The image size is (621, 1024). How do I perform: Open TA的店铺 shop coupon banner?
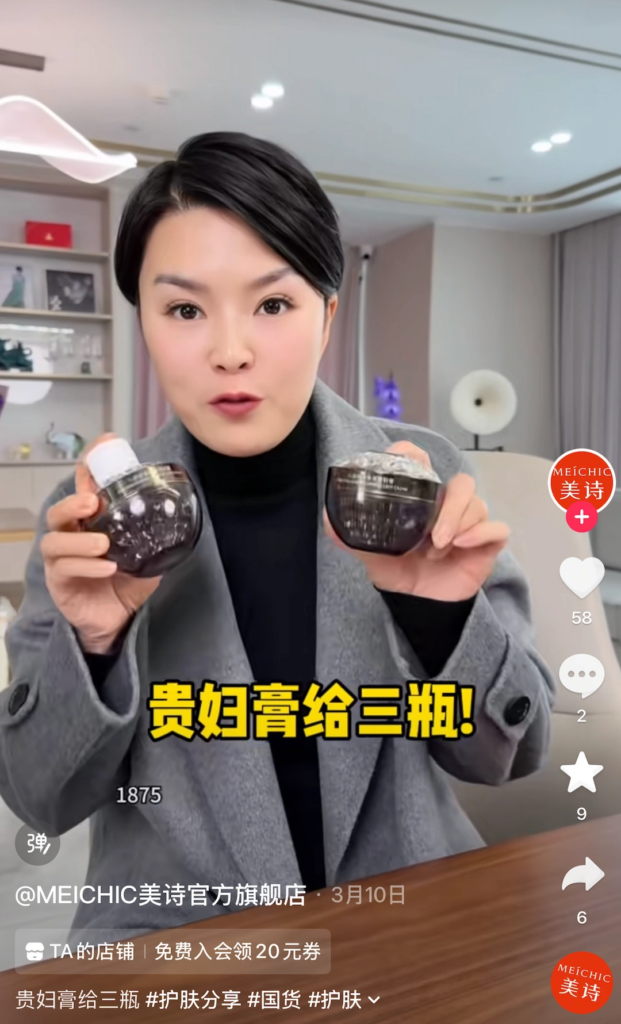172,951
